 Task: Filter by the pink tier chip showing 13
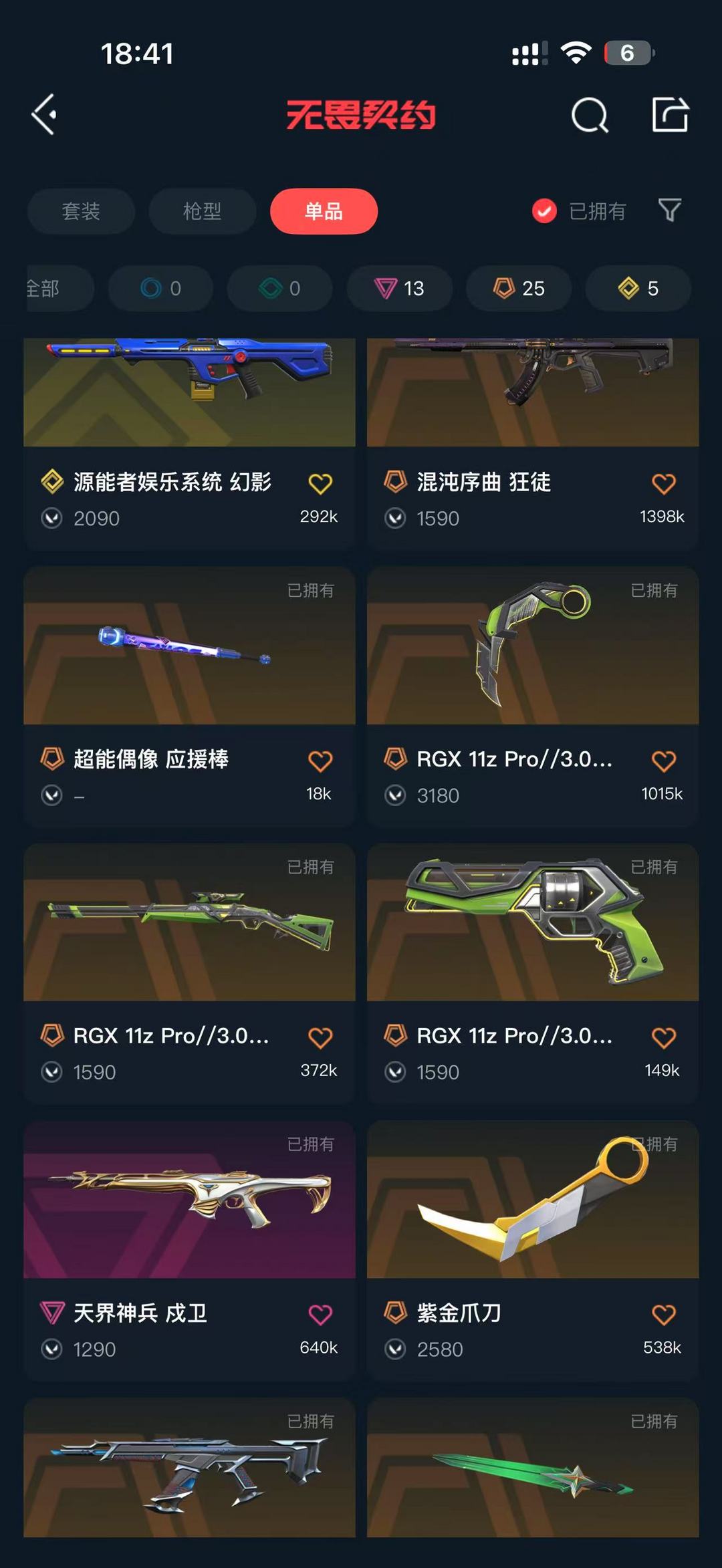click(399, 288)
